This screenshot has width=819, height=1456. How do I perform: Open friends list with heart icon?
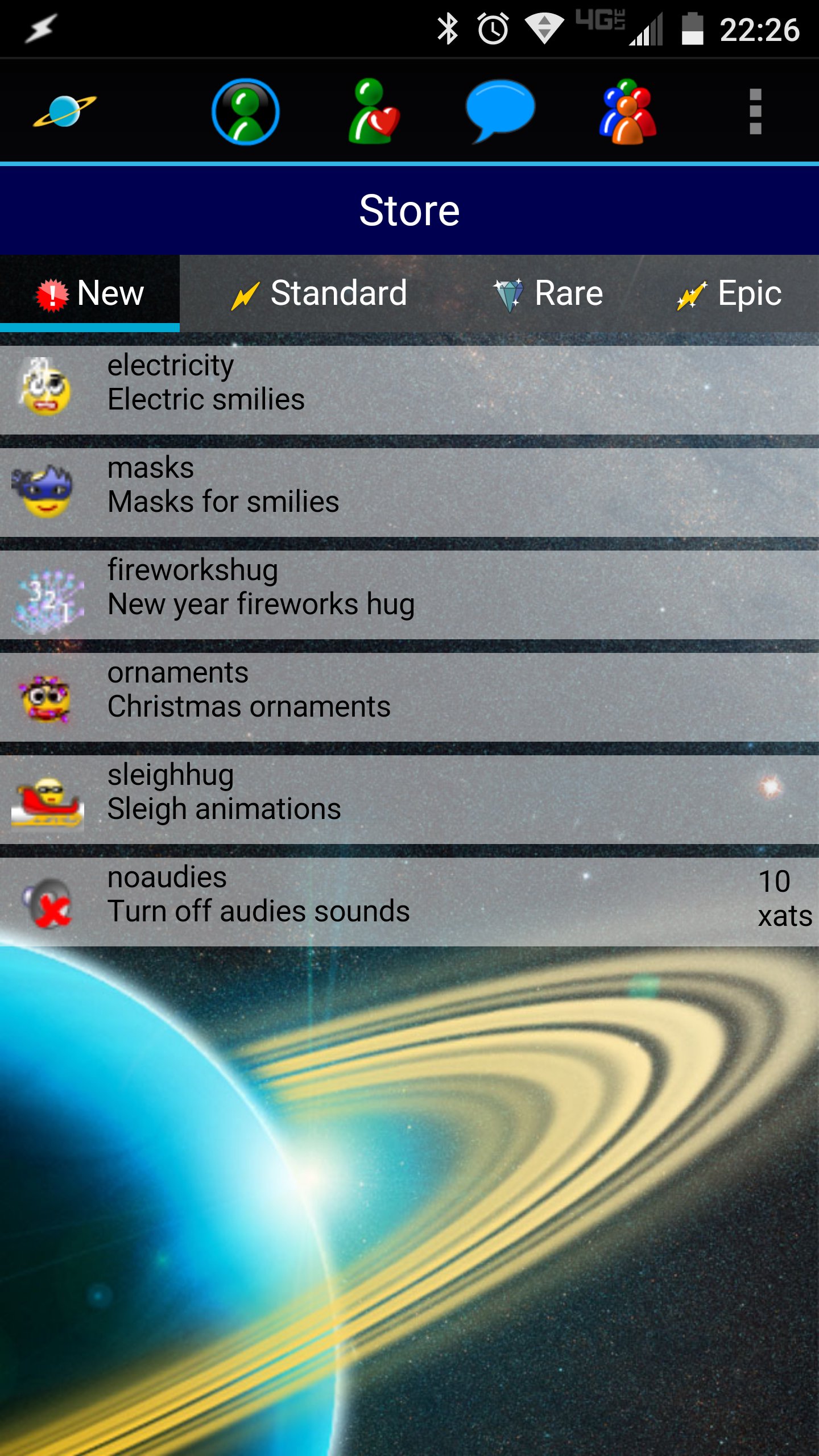click(371, 111)
